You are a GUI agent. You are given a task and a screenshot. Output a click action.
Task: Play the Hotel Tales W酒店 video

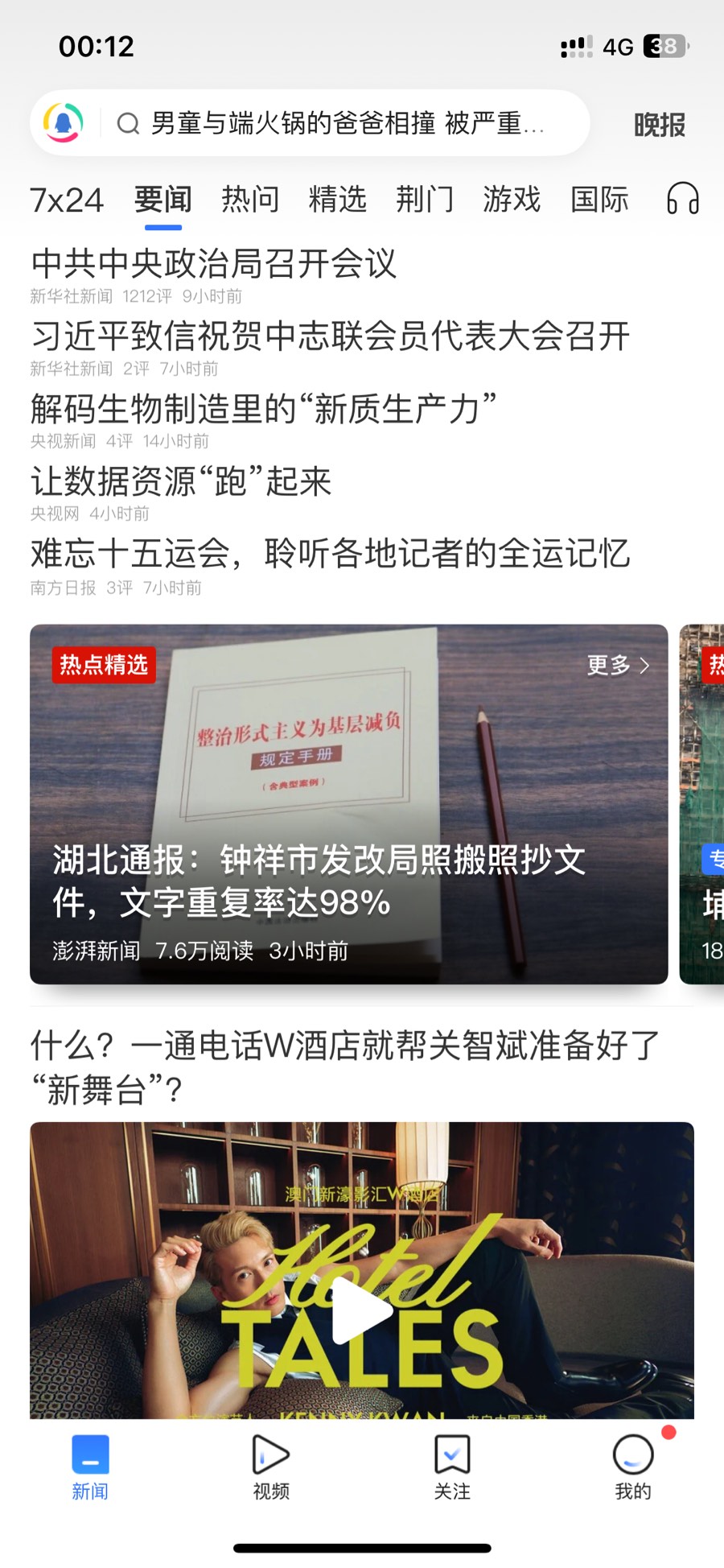361,1310
